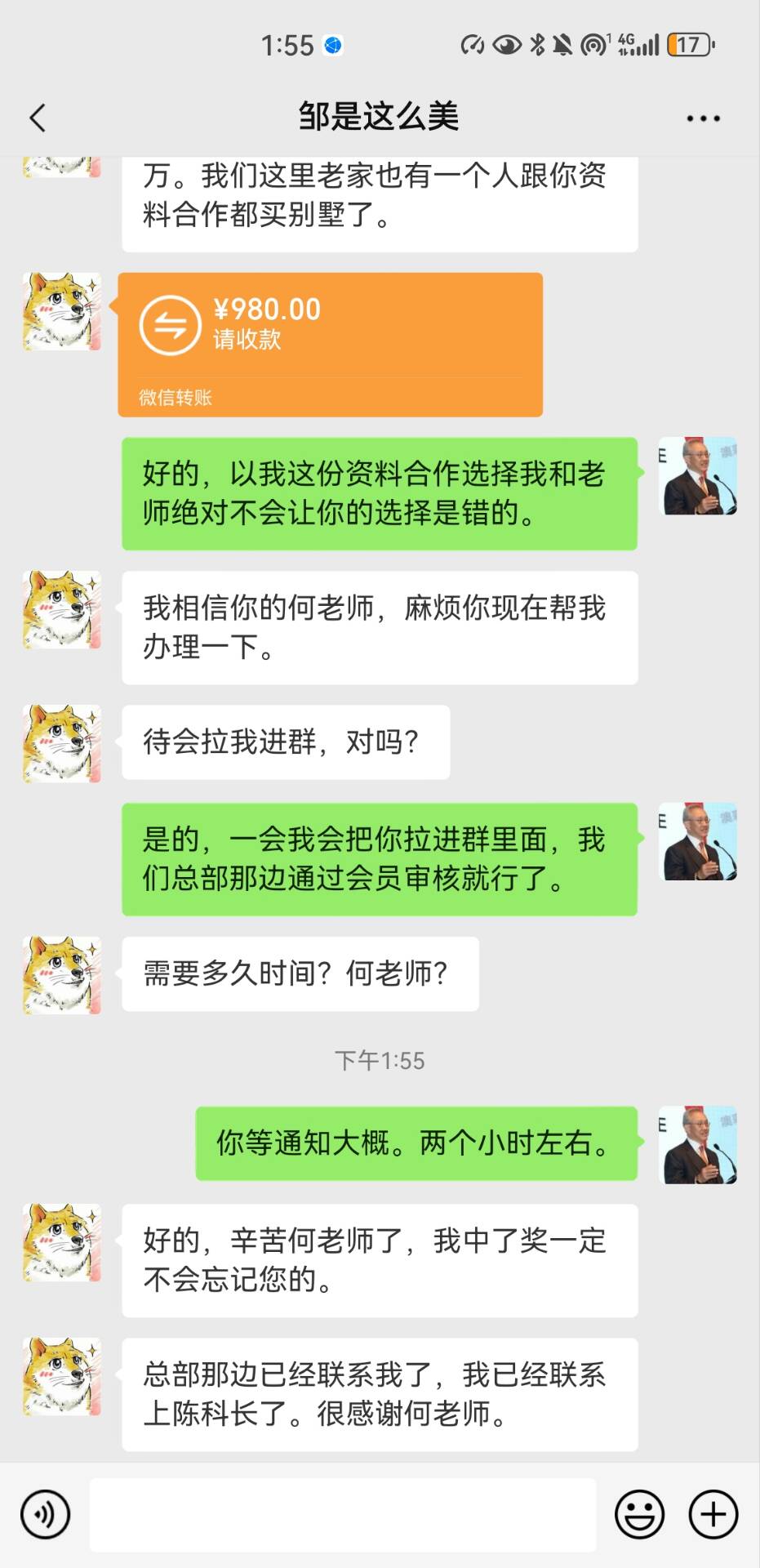760x1568 pixels.
Task: Open the plus attachment menu
Action: pyautogui.click(x=713, y=1515)
